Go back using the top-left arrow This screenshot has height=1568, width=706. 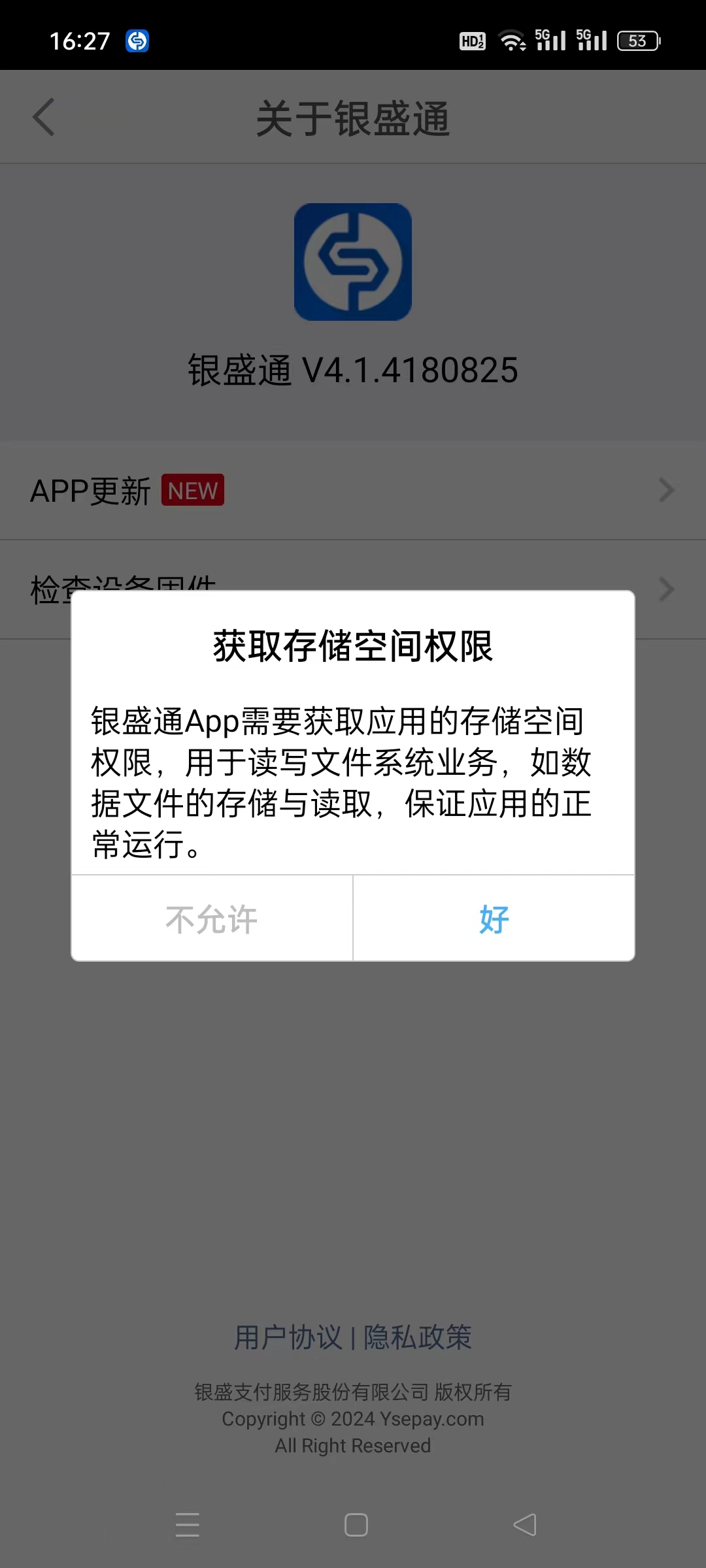coord(43,118)
